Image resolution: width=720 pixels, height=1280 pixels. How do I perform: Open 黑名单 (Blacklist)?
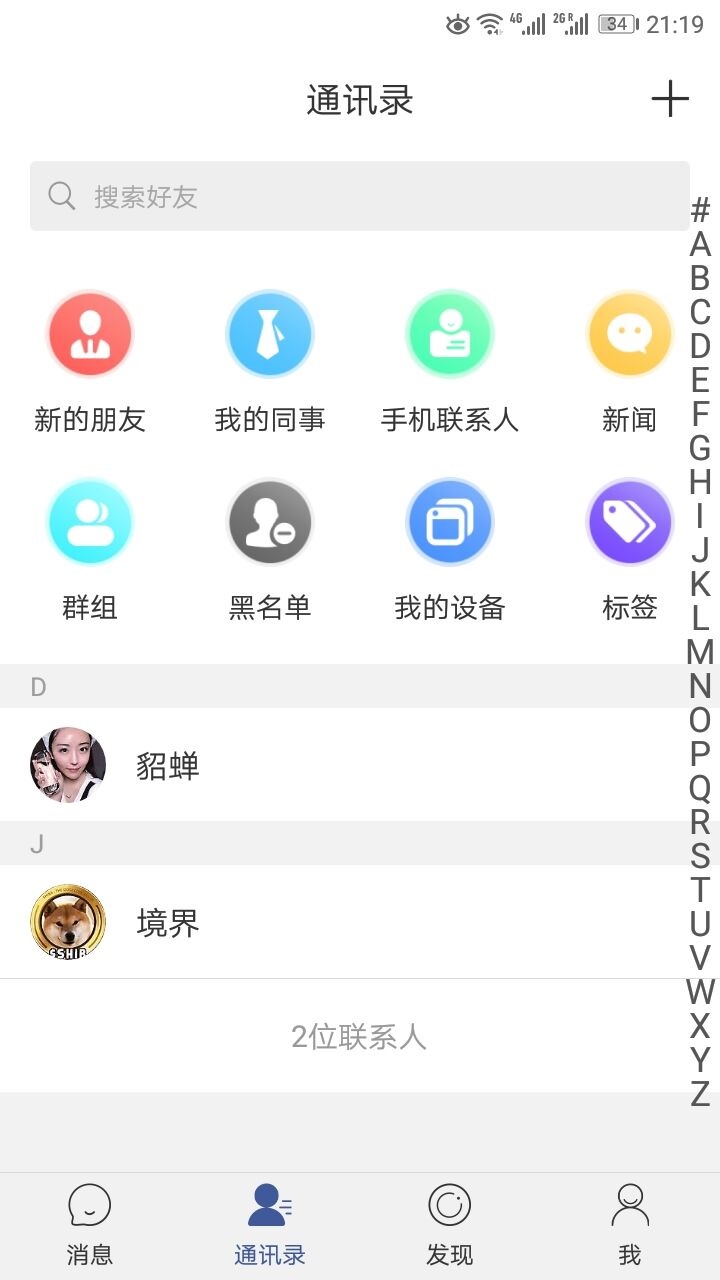point(270,548)
